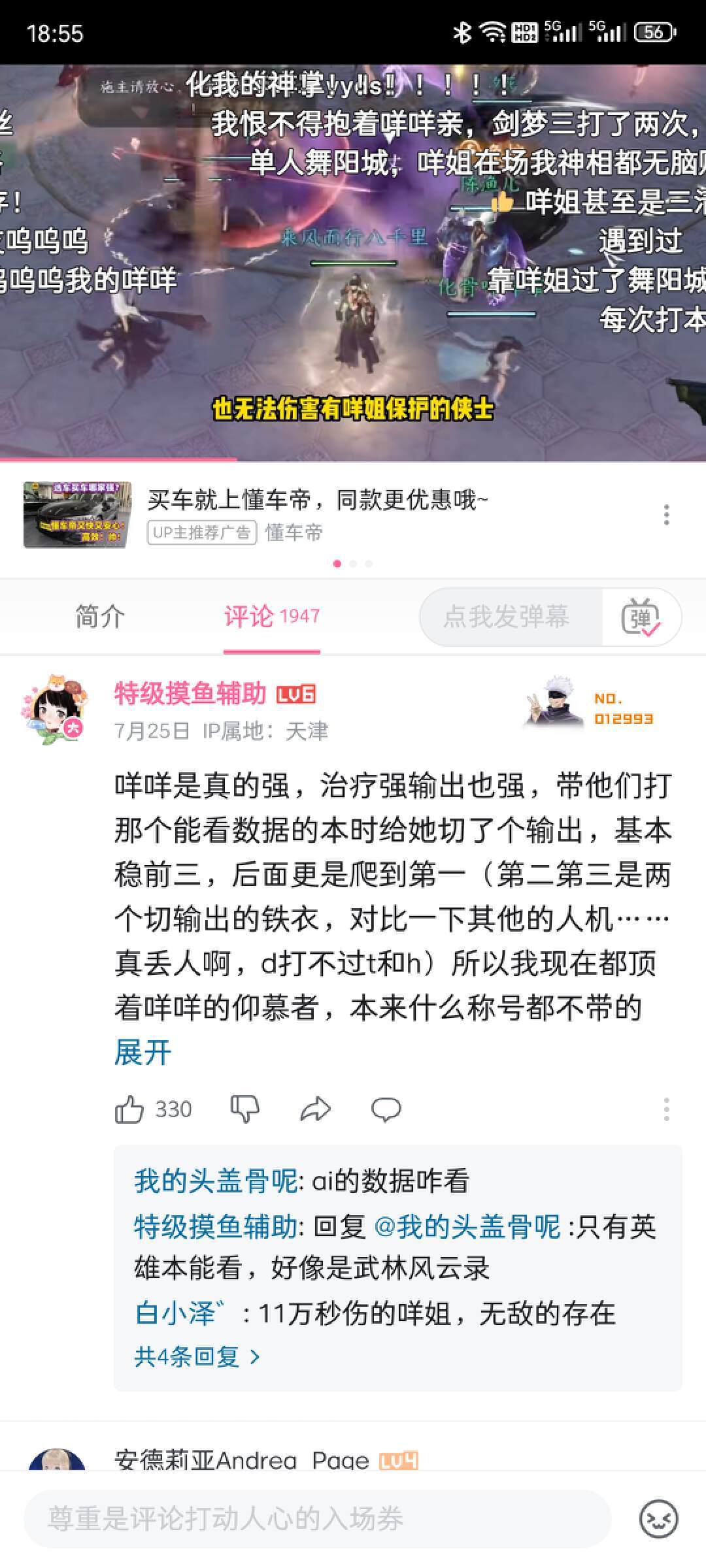Expand the comment with 展开

(143, 1053)
